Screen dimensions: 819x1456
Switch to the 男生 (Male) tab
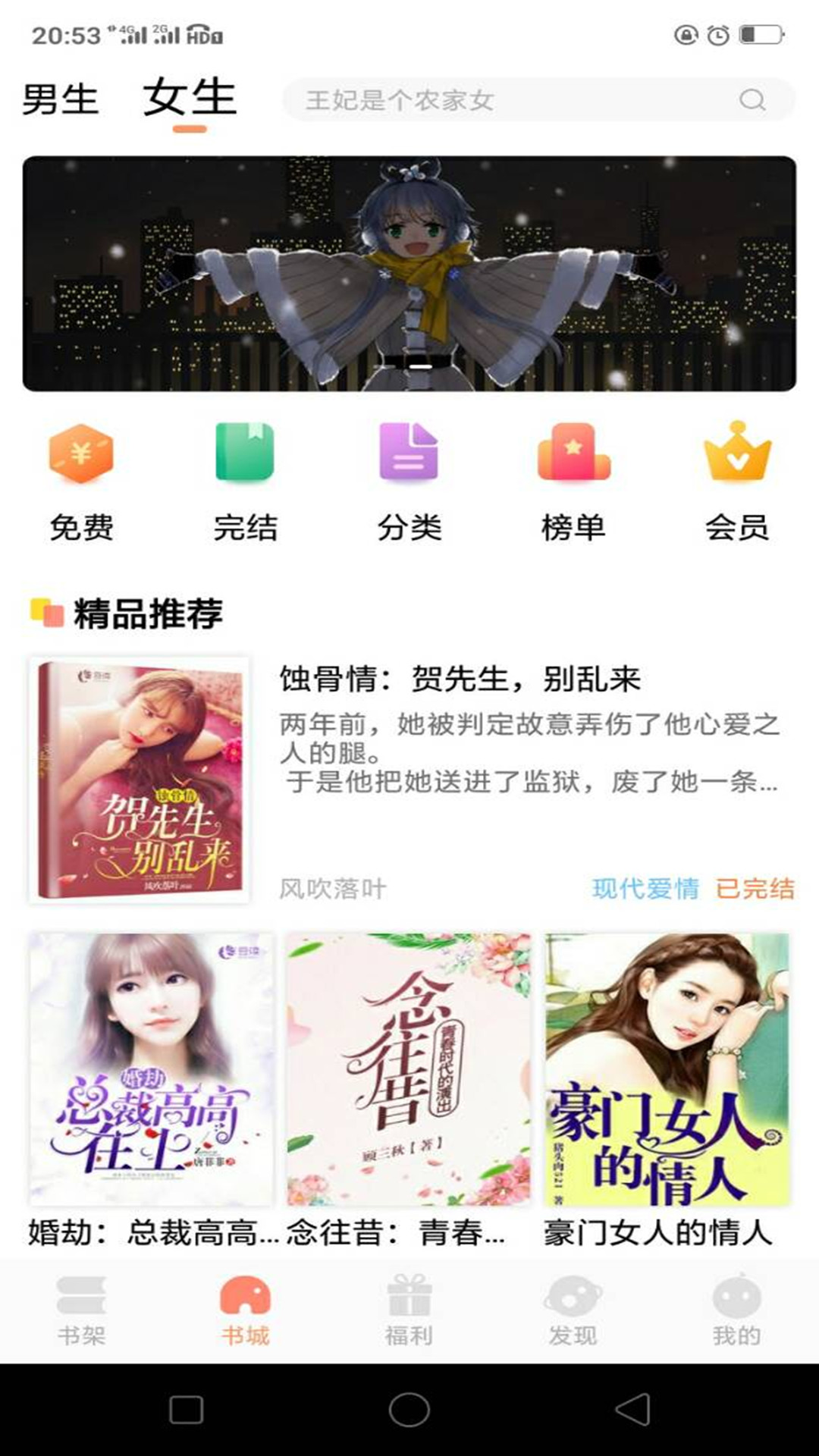(x=61, y=96)
